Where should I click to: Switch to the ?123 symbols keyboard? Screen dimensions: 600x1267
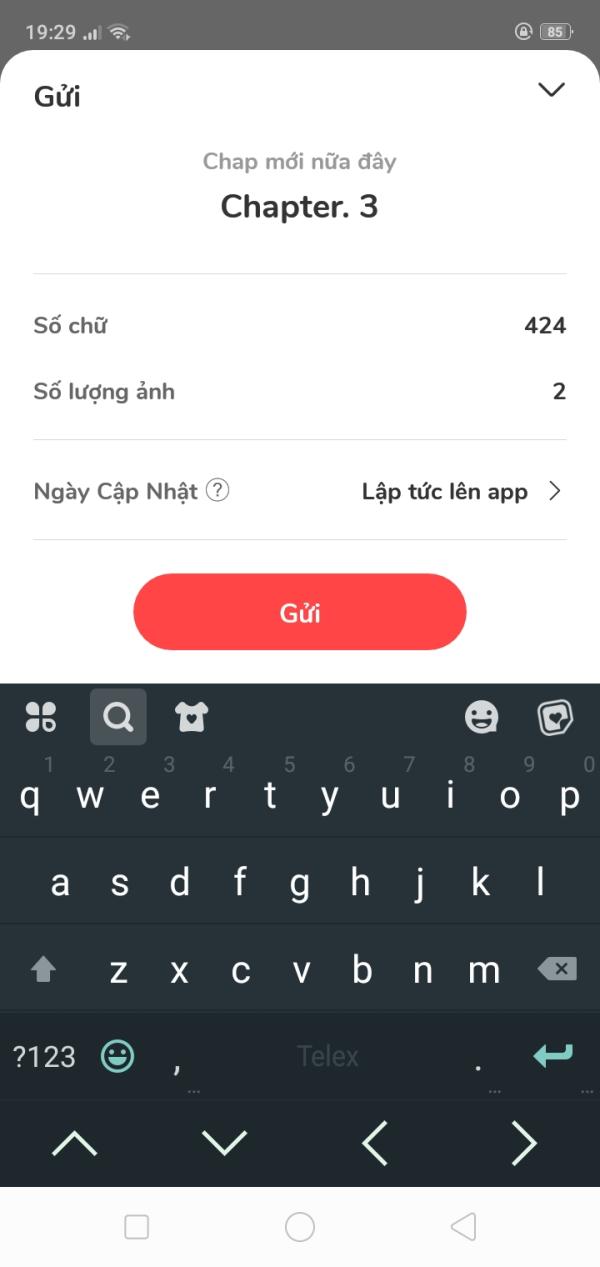pos(44,1056)
